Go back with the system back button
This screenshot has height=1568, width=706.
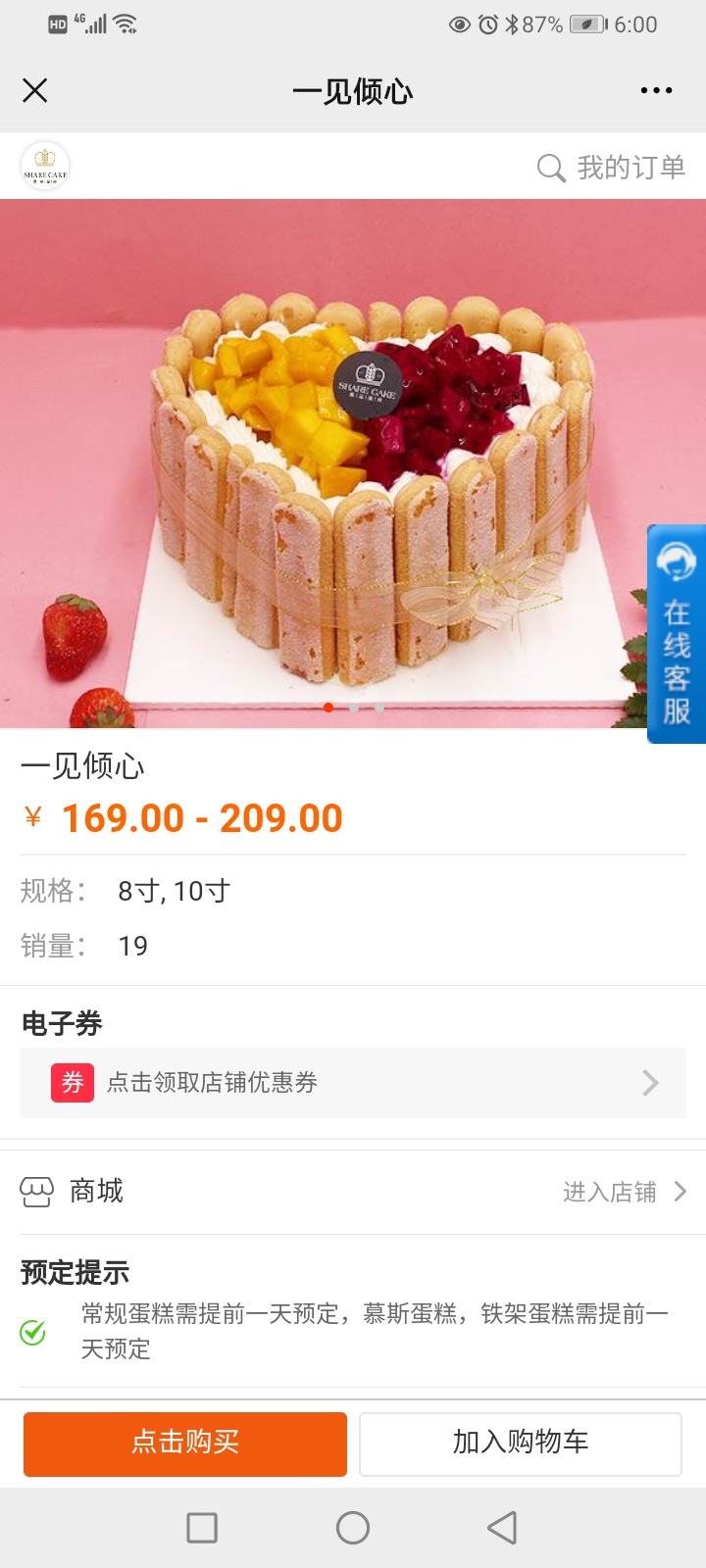point(502,1527)
